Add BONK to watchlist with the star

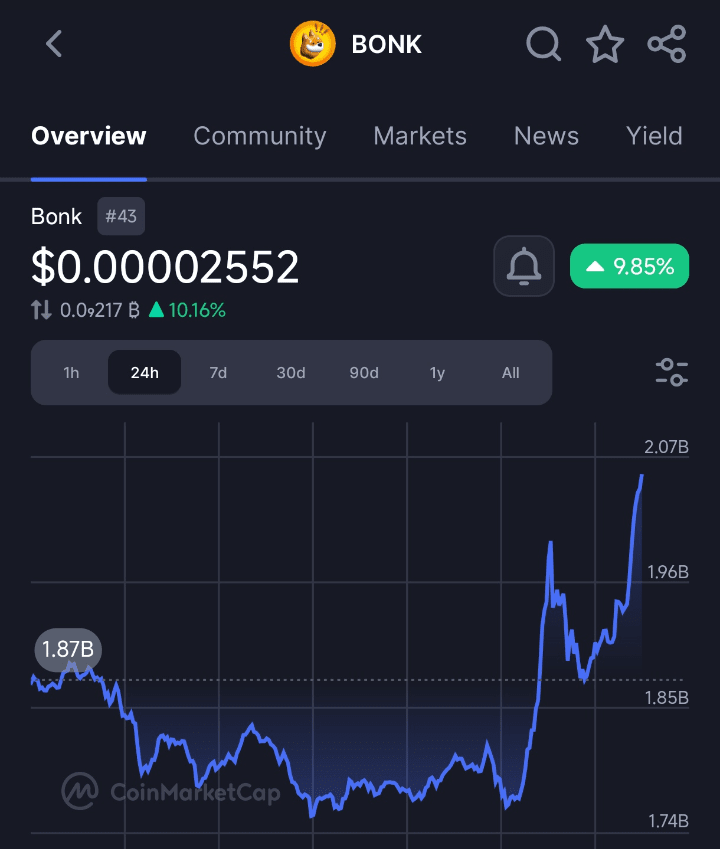coord(604,44)
